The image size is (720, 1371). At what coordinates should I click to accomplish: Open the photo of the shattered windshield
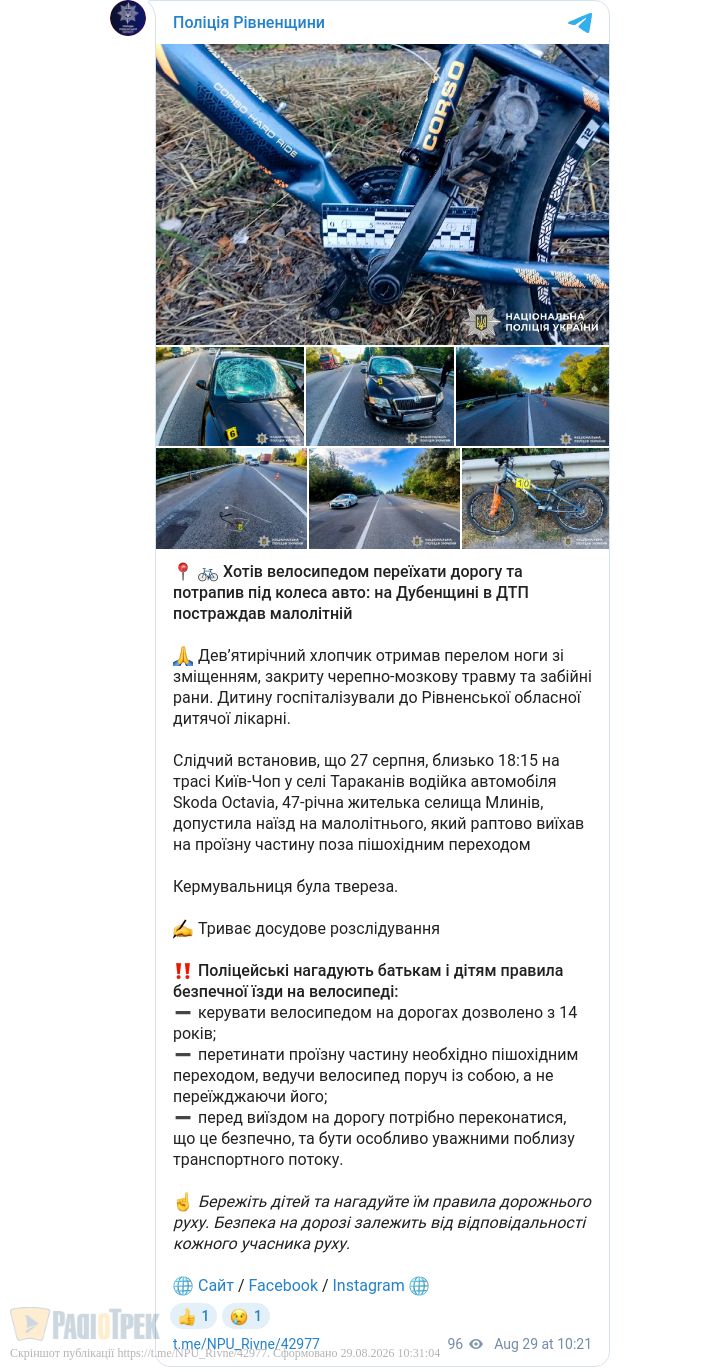230,396
